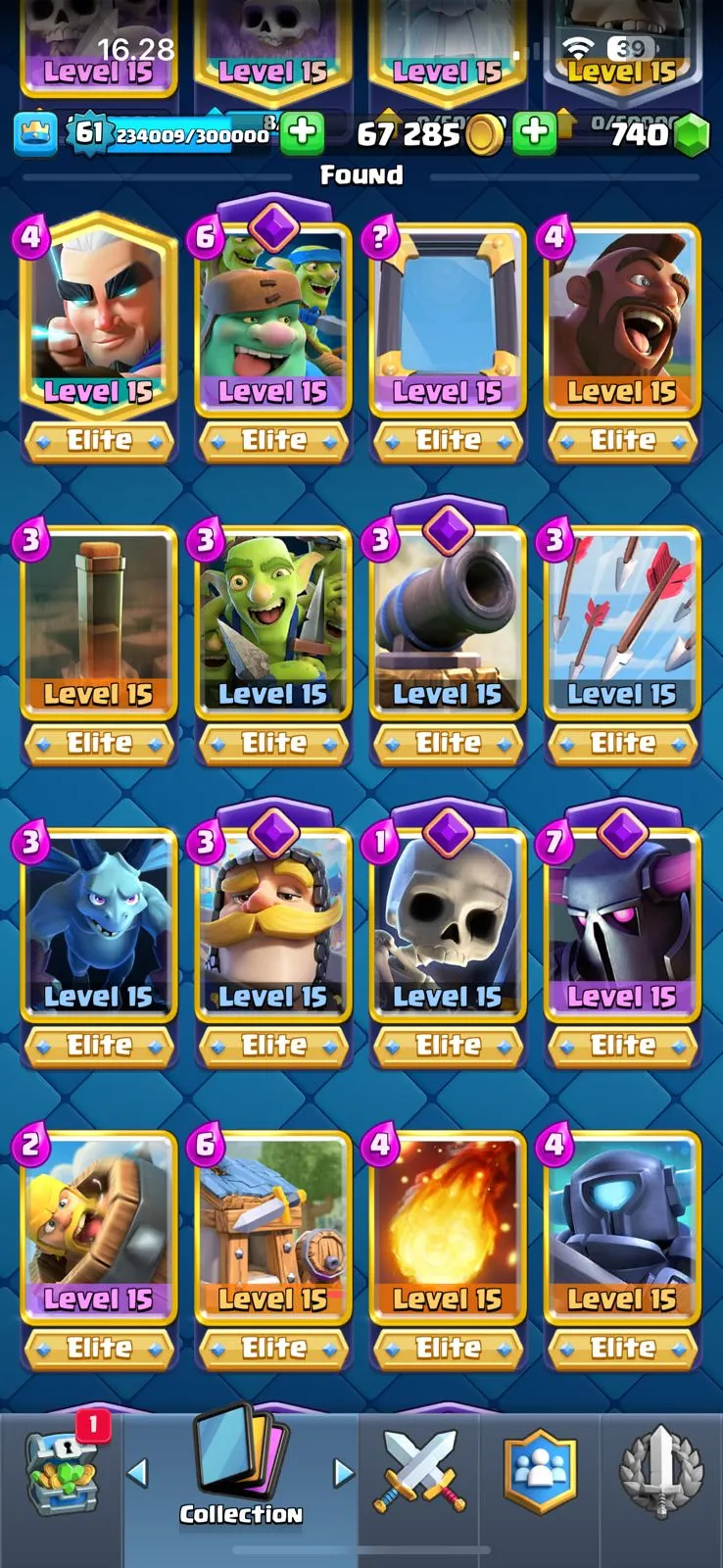This screenshot has width=723, height=1568.
Task: Switch to the Battle tab with crossed swords
Action: 419,1472
